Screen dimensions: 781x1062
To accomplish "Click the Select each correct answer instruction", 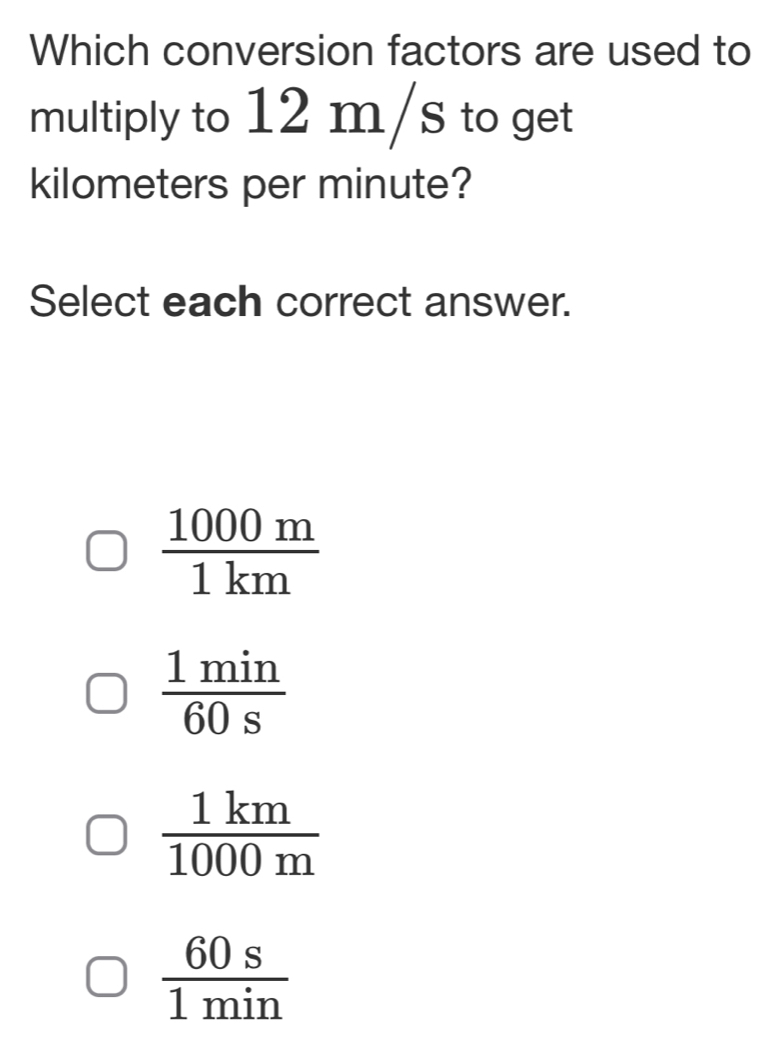I will click(x=300, y=300).
